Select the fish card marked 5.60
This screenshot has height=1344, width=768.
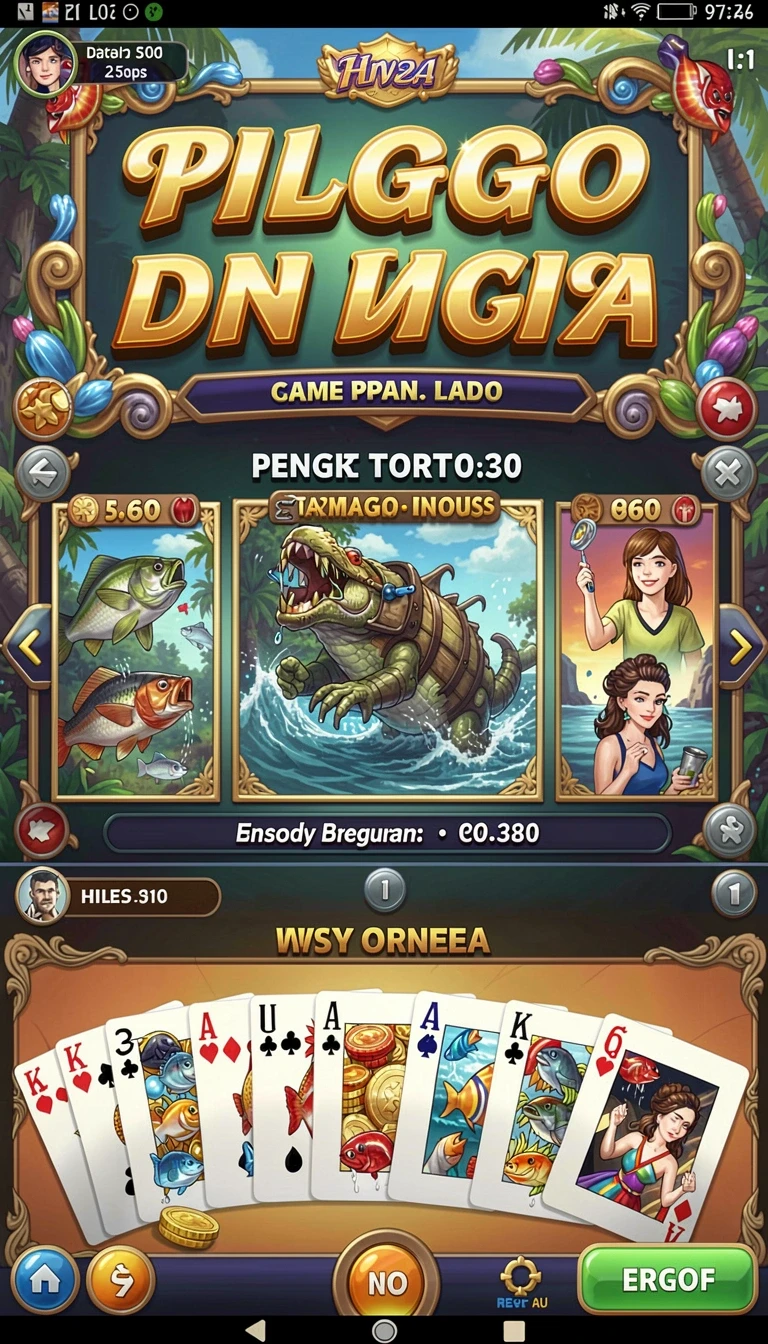pyautogui.click(x=136, y=650)
